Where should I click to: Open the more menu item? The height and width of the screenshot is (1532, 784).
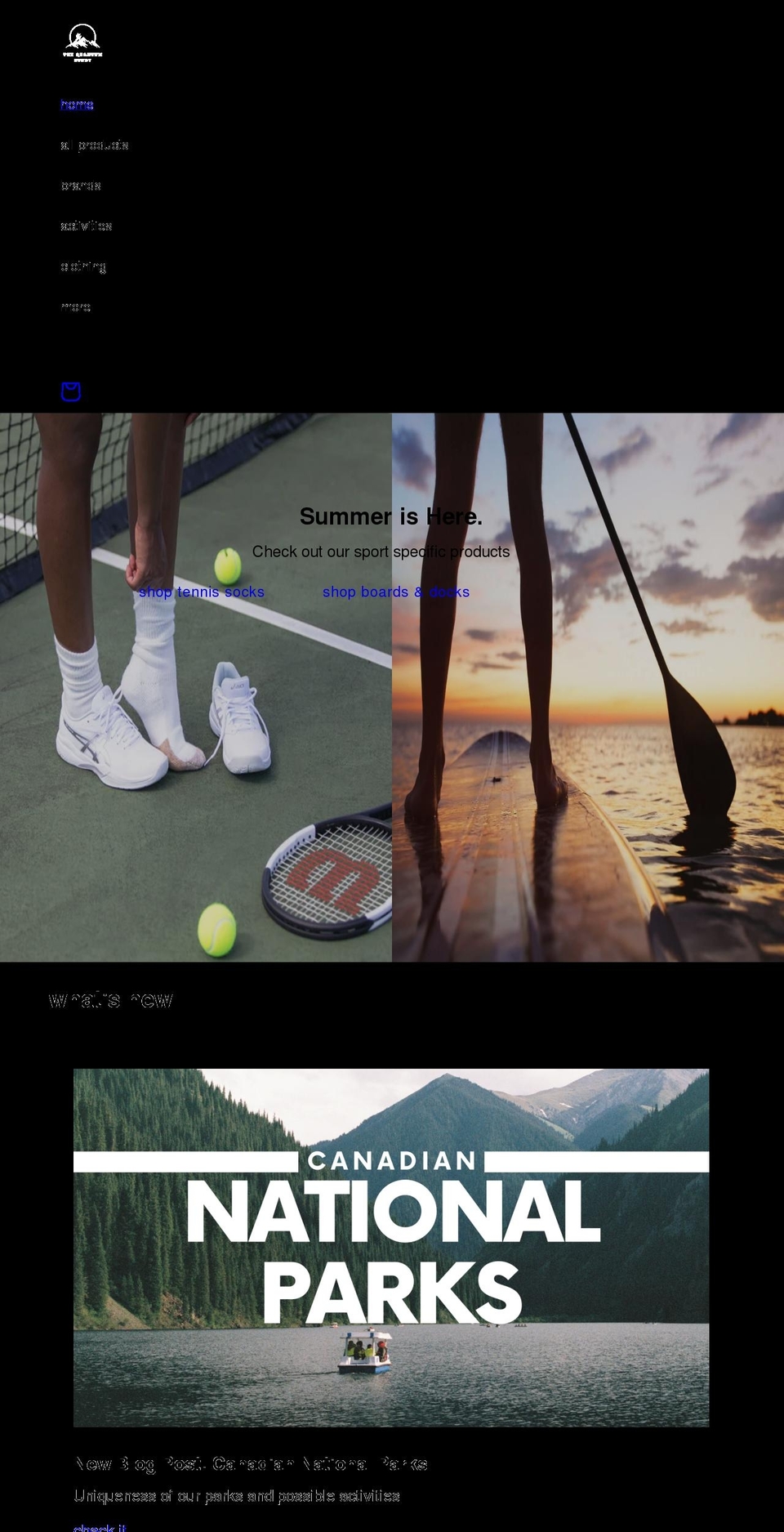pos(76,306)
